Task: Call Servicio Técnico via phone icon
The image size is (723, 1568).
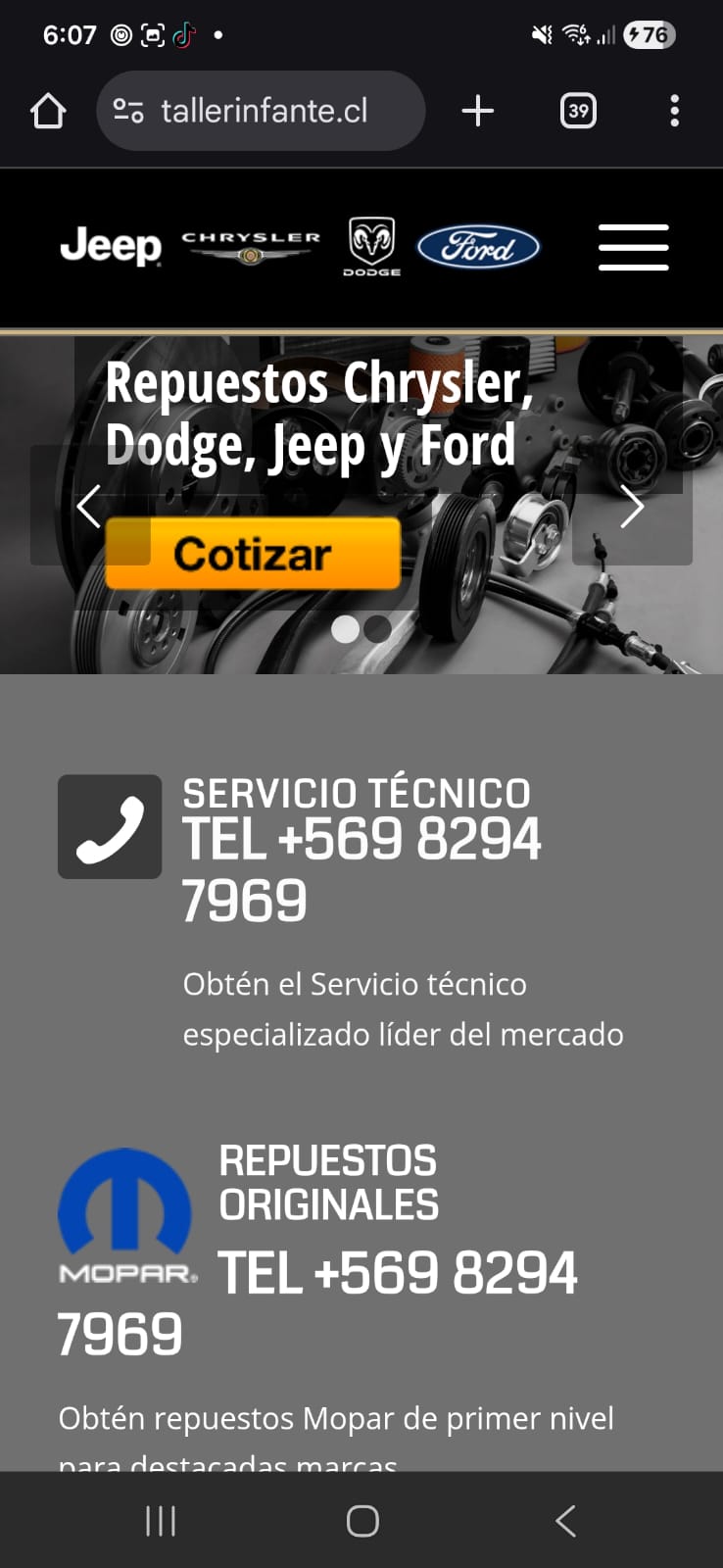Action: (x=110, y=826)
